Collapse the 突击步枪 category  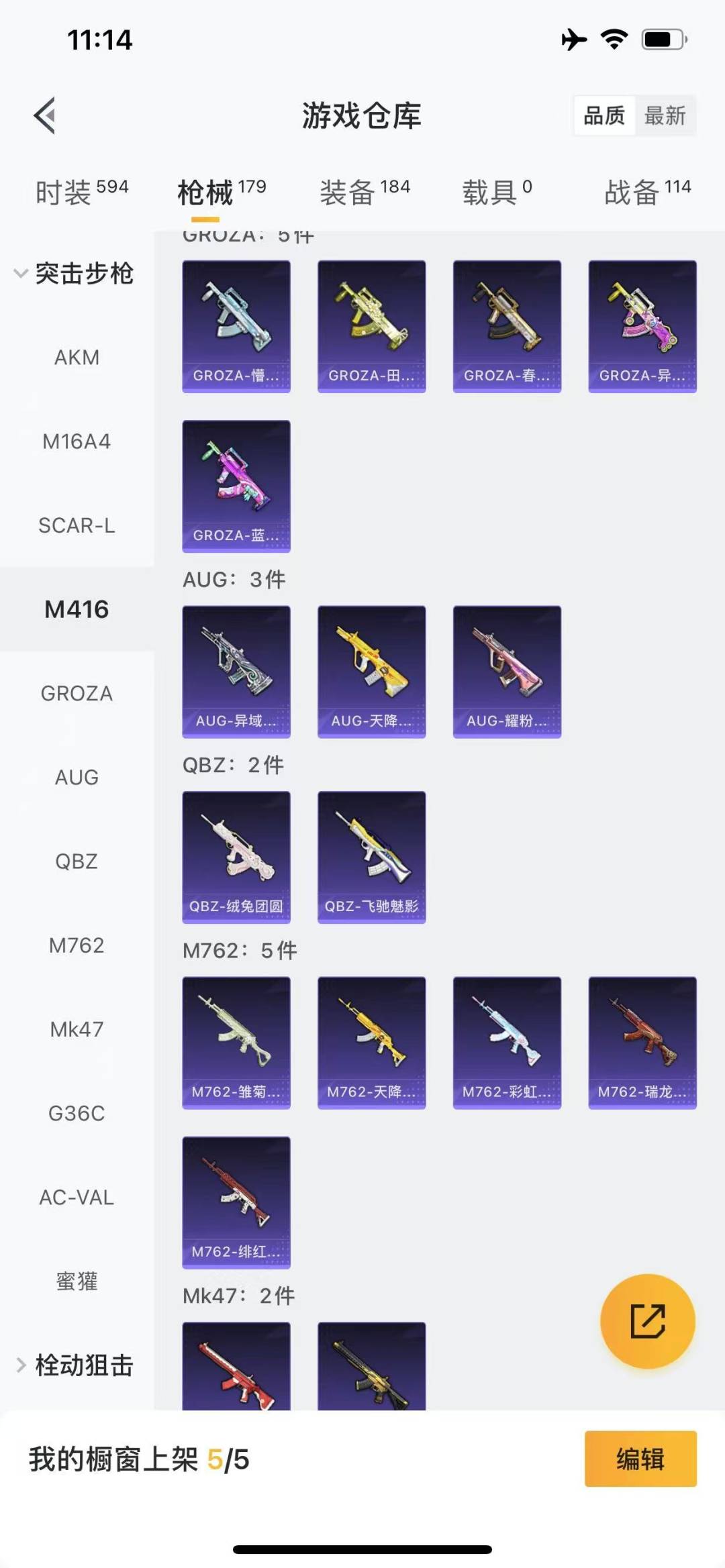coord(74,274)
